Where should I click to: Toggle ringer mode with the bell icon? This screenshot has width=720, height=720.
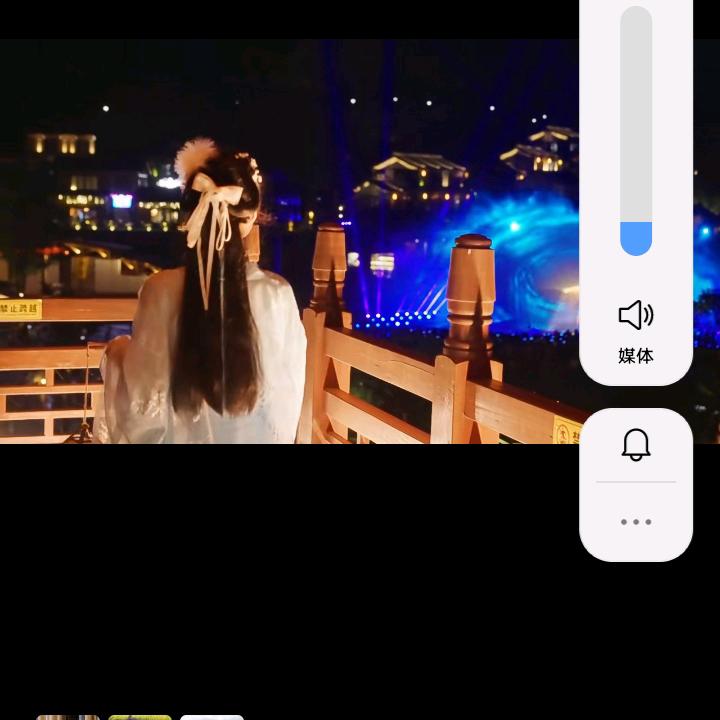click(x=636, y=444)
